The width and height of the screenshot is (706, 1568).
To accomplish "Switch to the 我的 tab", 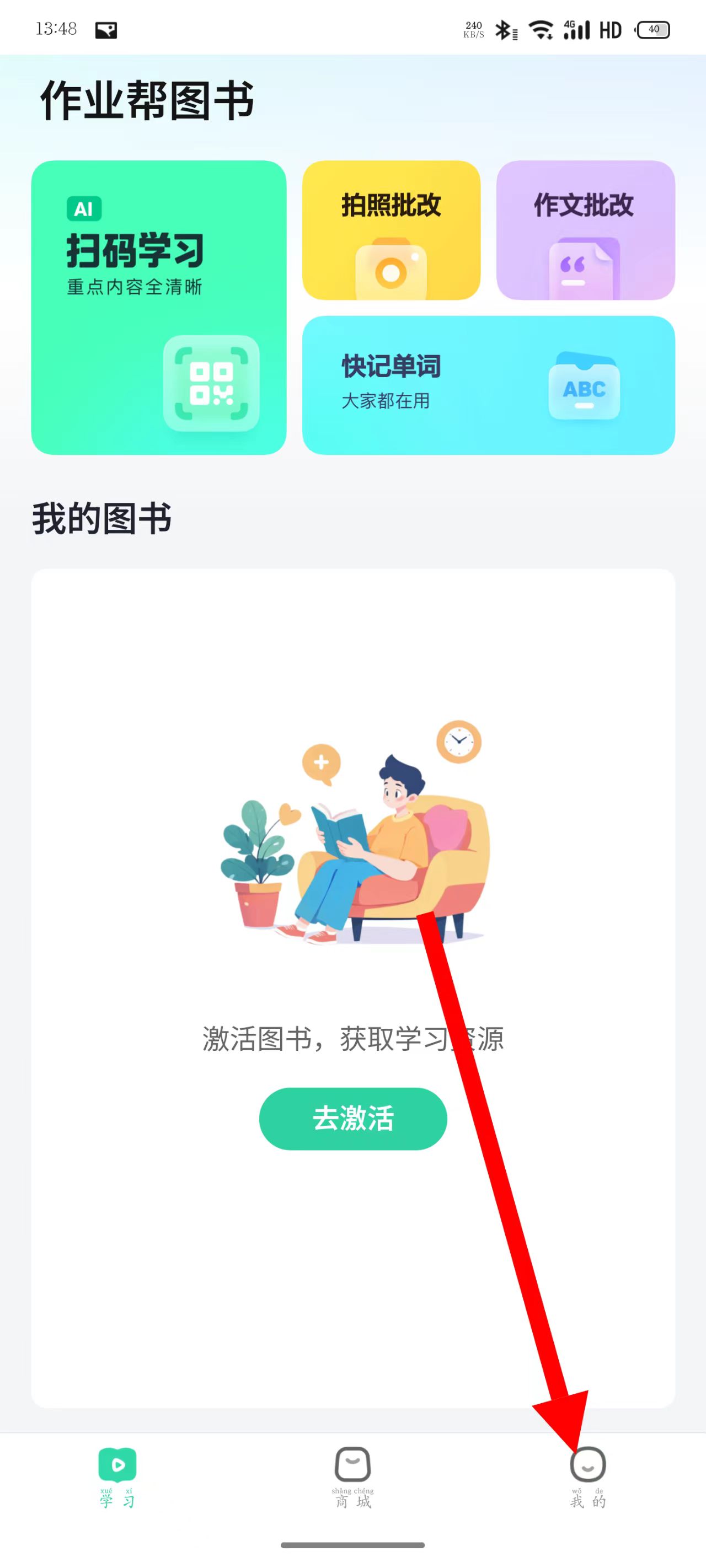I will pyautogui.click(x=587, y=1476).
